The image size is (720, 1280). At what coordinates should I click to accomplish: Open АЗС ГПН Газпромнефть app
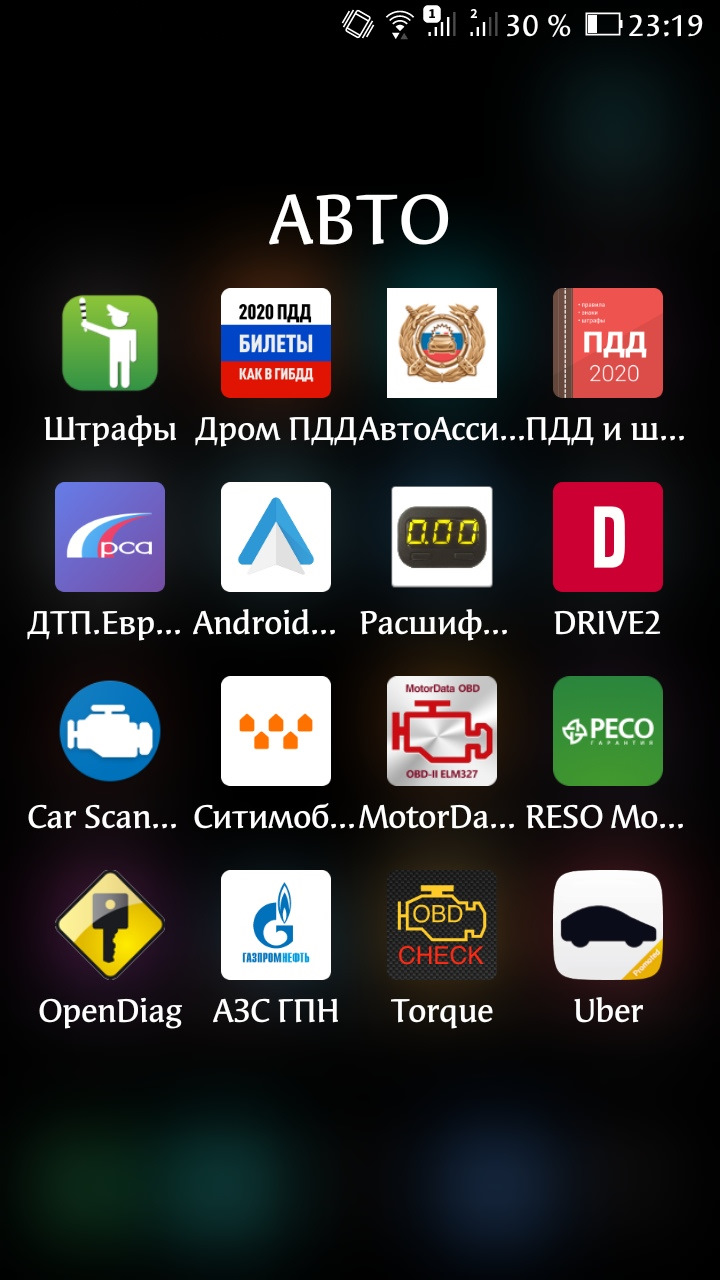click(276, 925)
